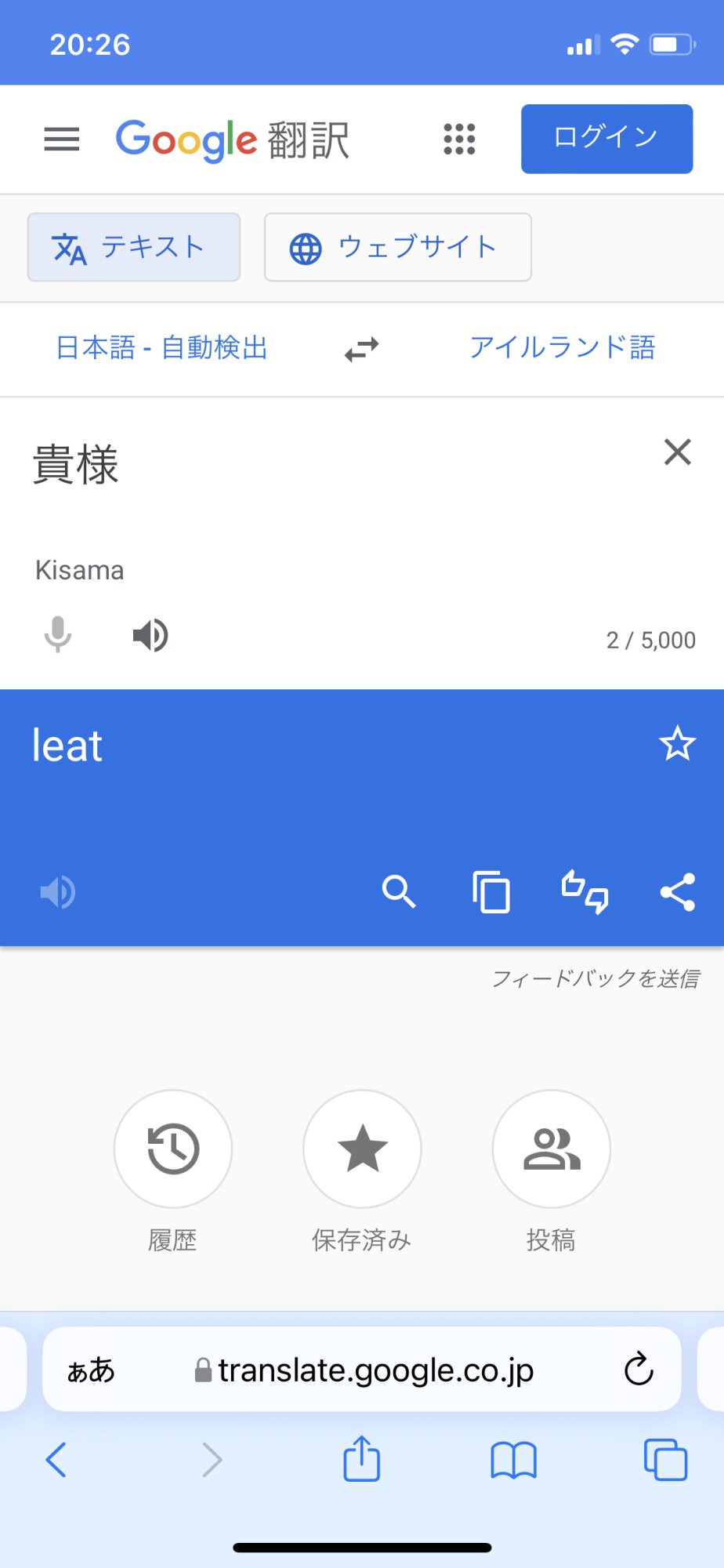Open translation history 履歴
This screenshot has height=1568, width=724.
[173, 1149]
